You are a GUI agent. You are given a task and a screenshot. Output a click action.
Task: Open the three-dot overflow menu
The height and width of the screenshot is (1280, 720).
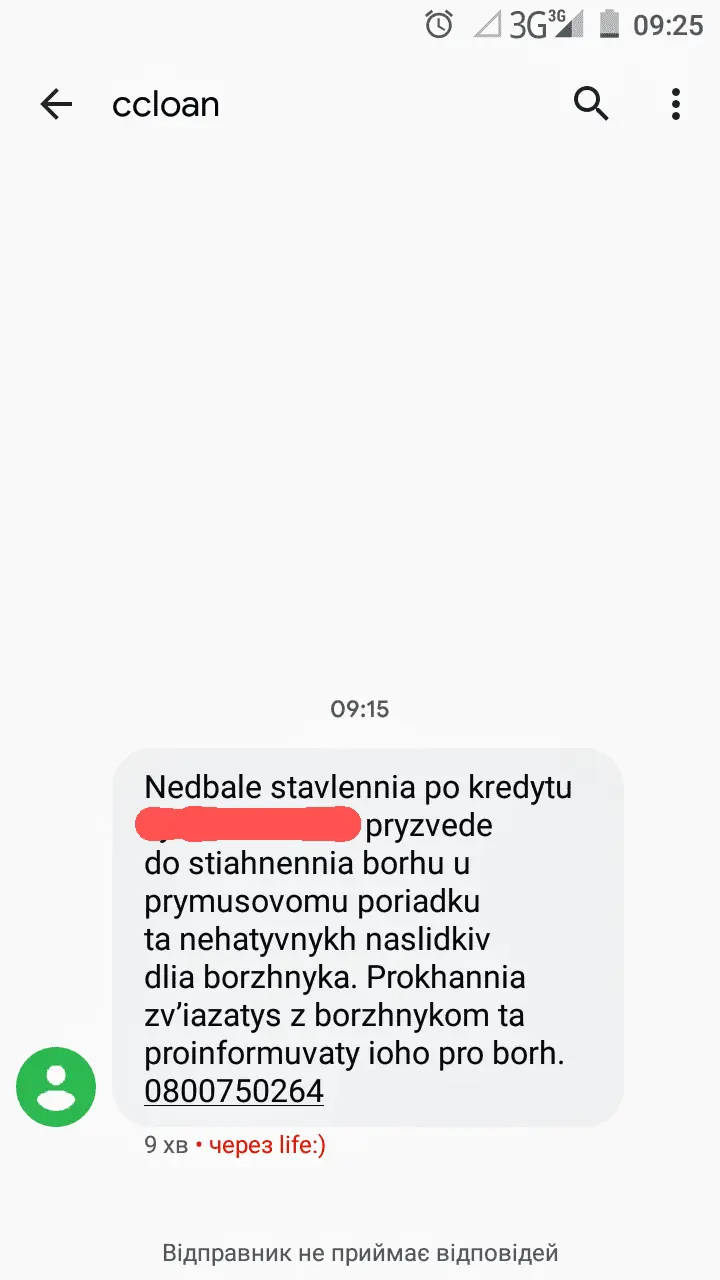pos(676,104)
